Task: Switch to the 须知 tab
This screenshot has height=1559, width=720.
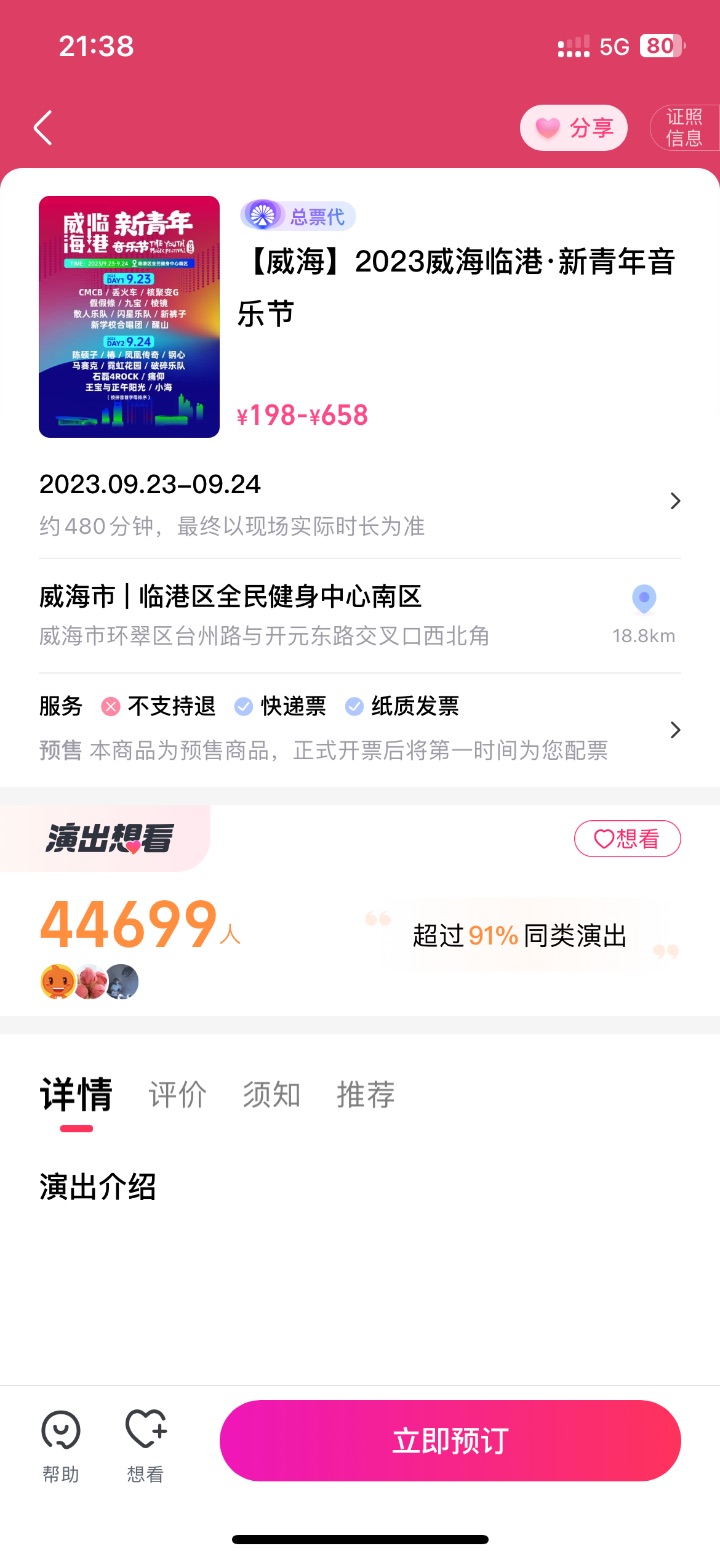Action: [x=271, y=1095]
